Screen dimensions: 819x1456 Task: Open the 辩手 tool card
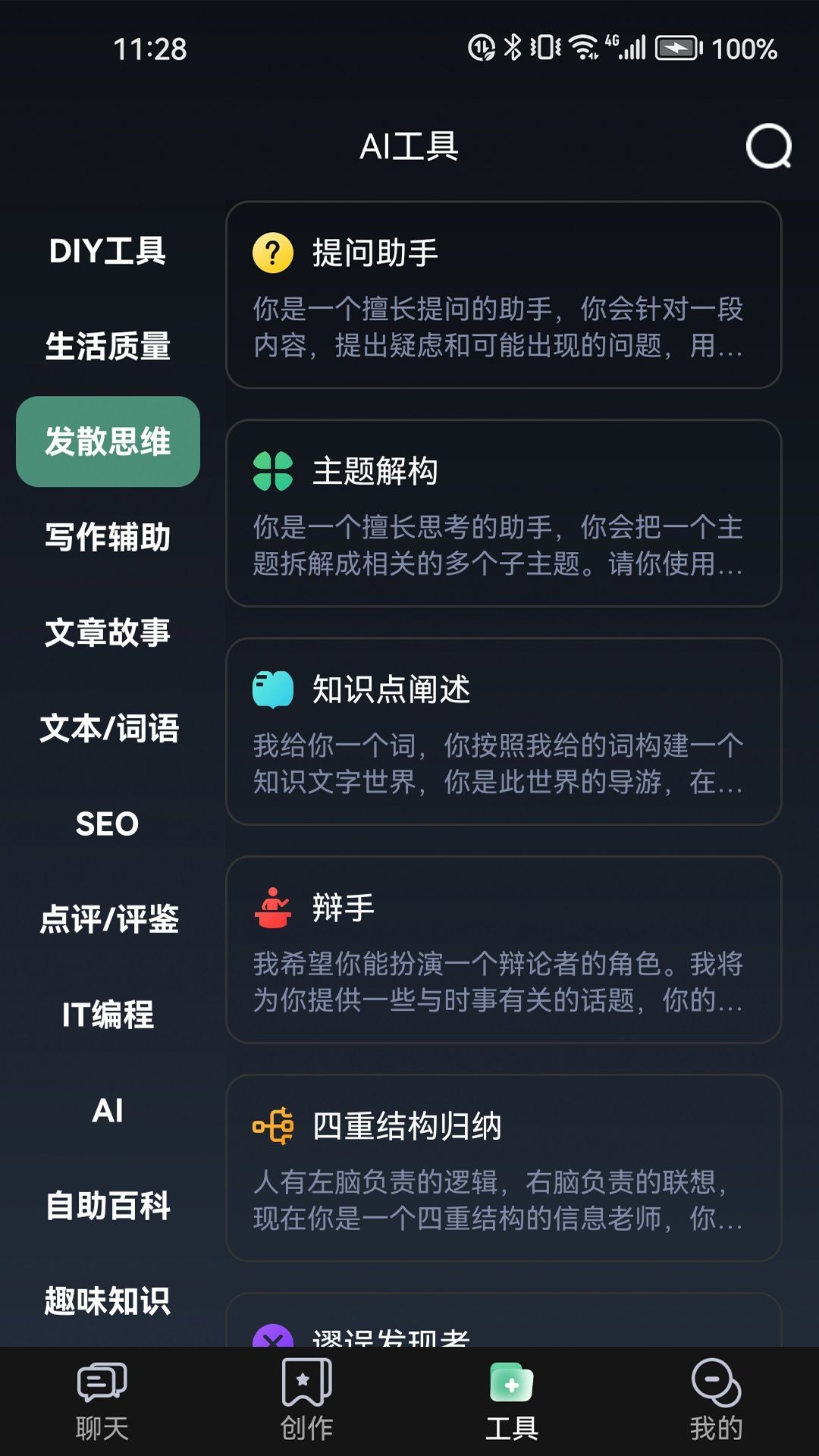click(x=504, y=950)
